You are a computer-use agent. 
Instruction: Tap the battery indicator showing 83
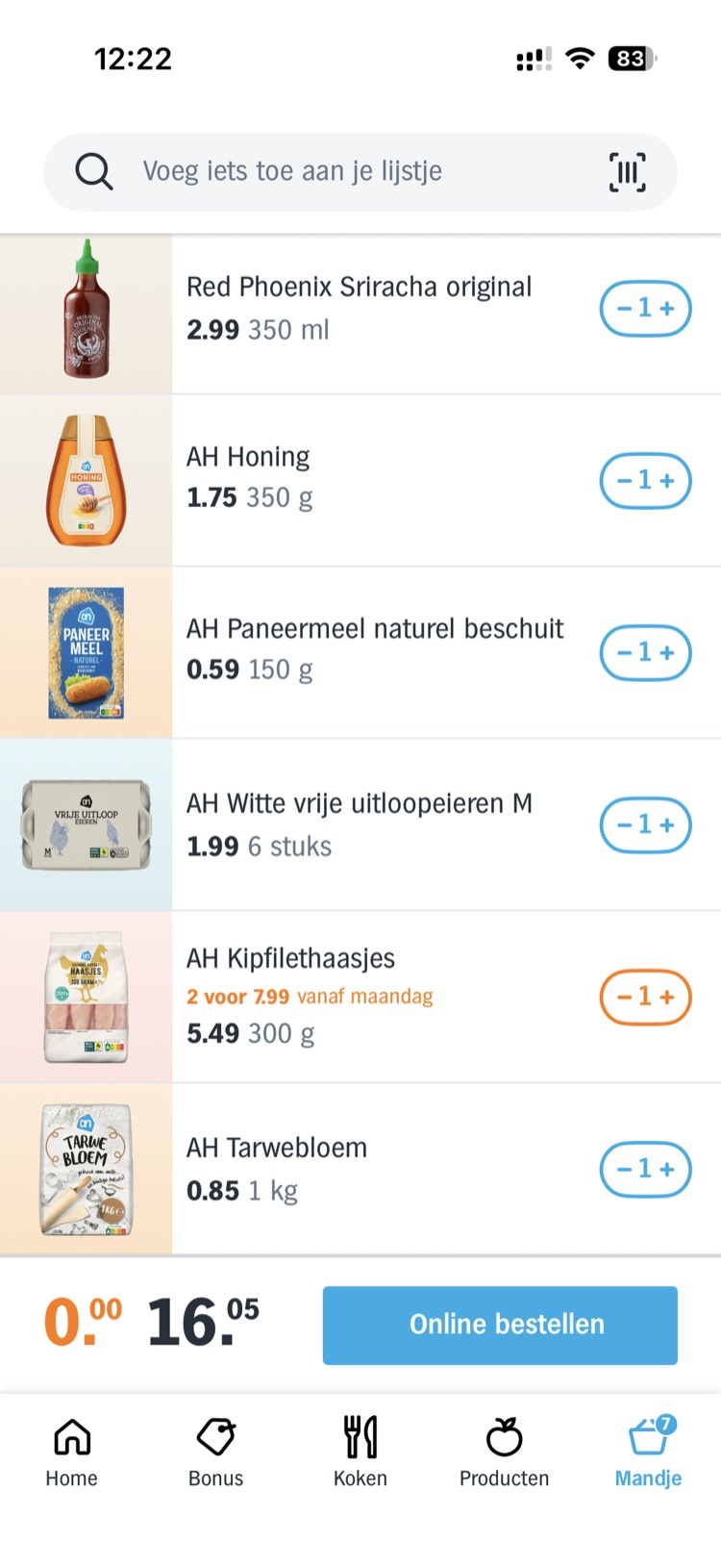pyautogui.click(x=630, y=59)
